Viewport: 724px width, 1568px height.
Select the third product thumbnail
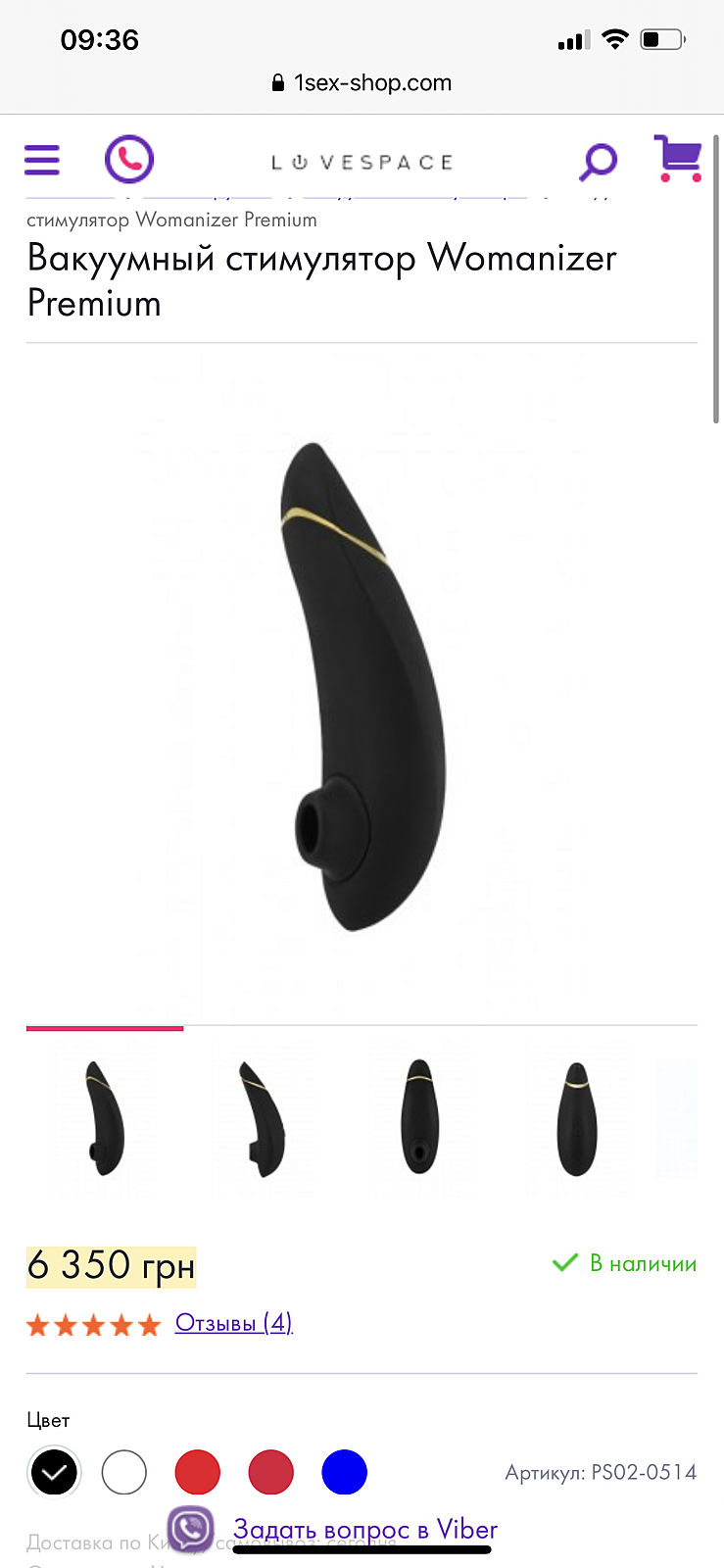419,1117
